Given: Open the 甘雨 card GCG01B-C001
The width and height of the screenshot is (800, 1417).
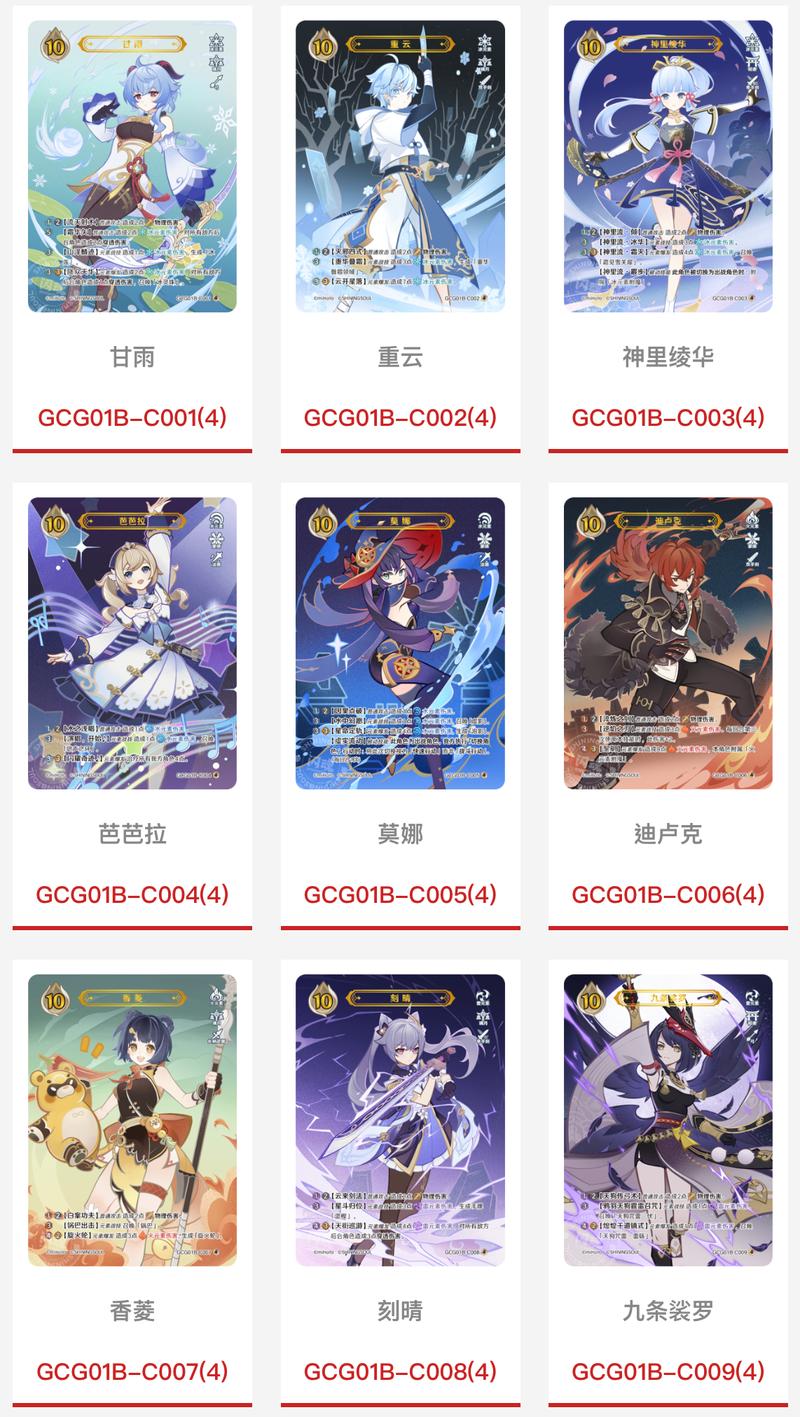Looking at the screenshot, I should 132,167.
